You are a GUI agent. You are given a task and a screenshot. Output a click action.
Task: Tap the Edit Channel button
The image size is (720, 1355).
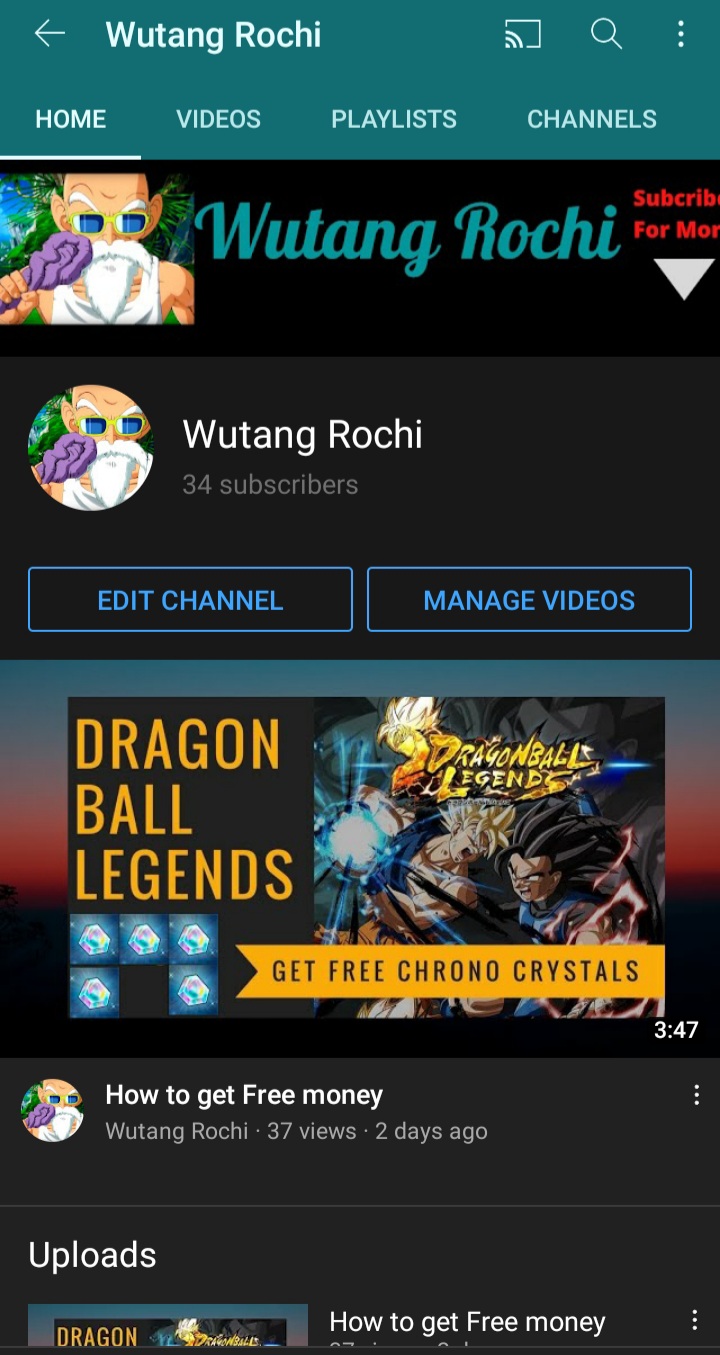190,600
